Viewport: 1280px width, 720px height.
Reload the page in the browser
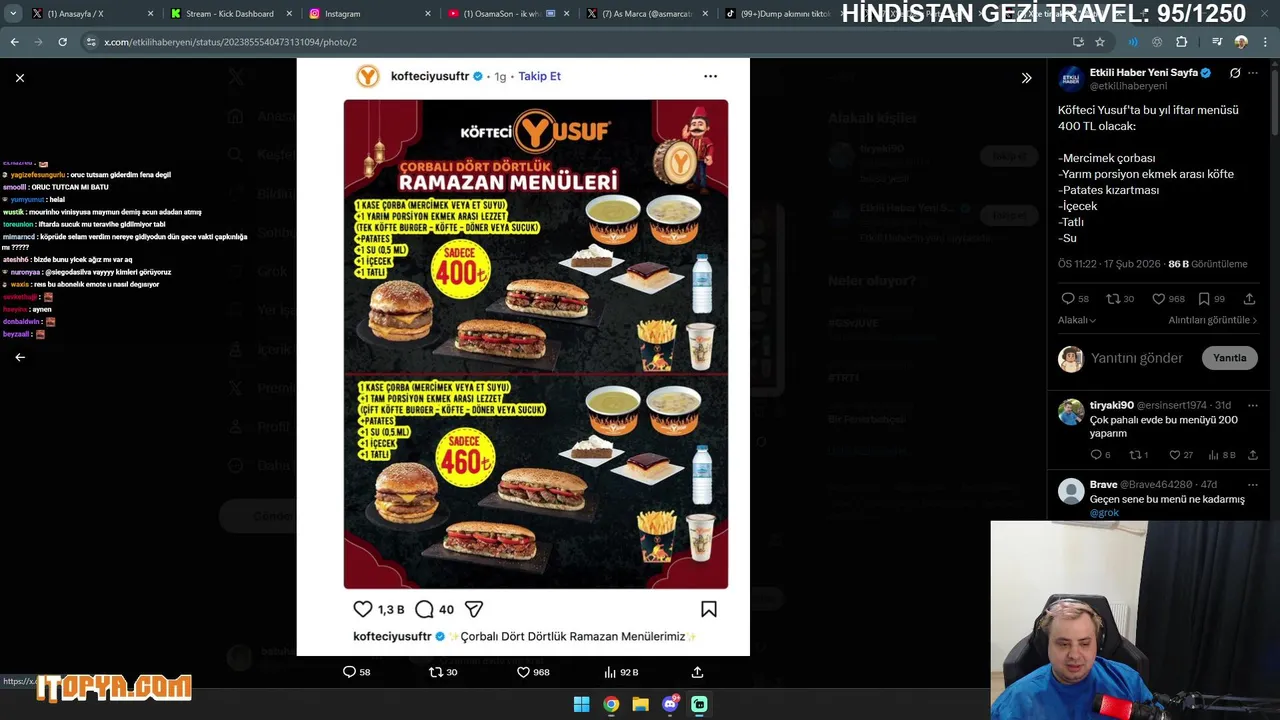click(62, 42)
